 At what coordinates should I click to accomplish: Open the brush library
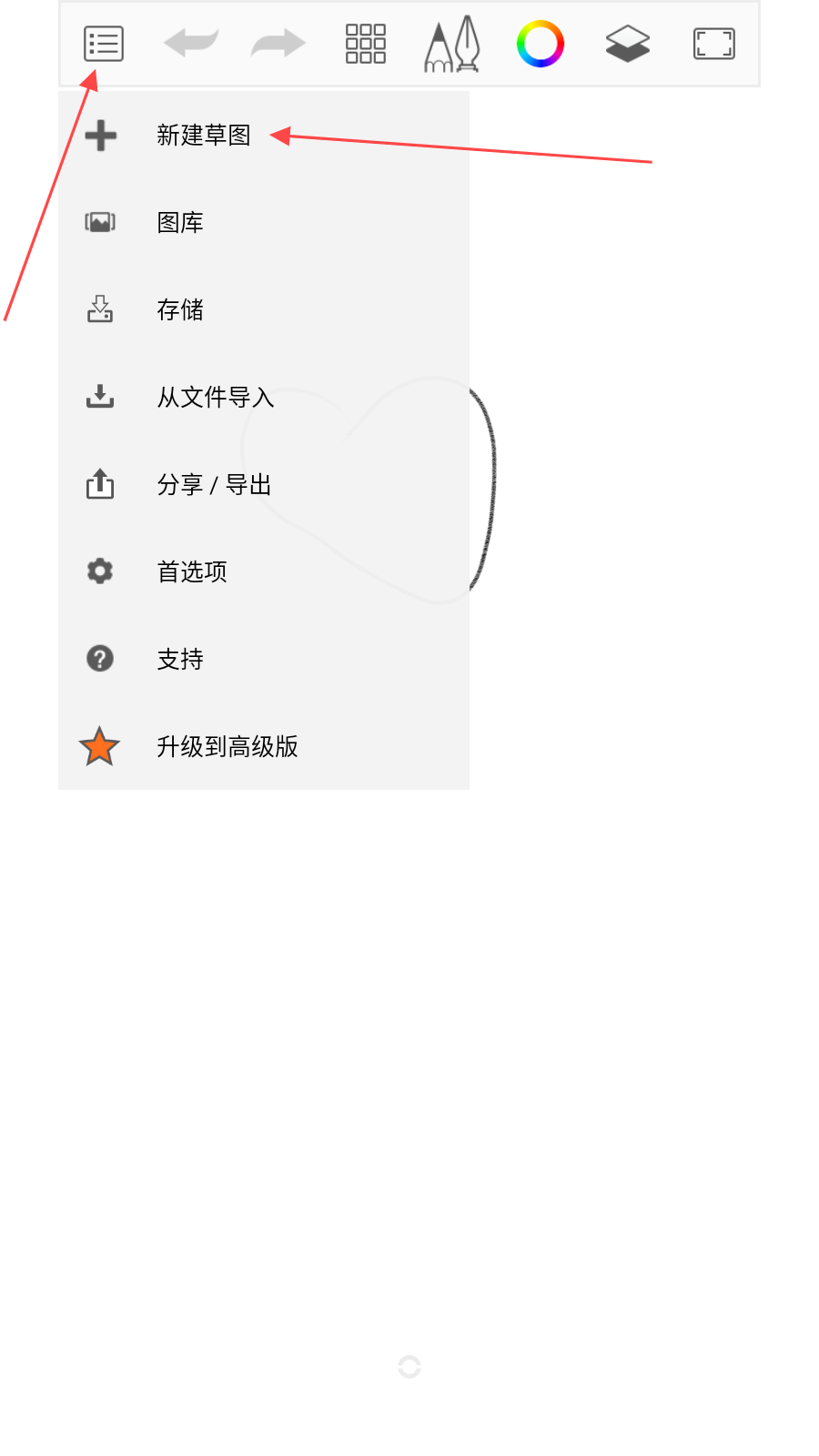pos(452,44)
